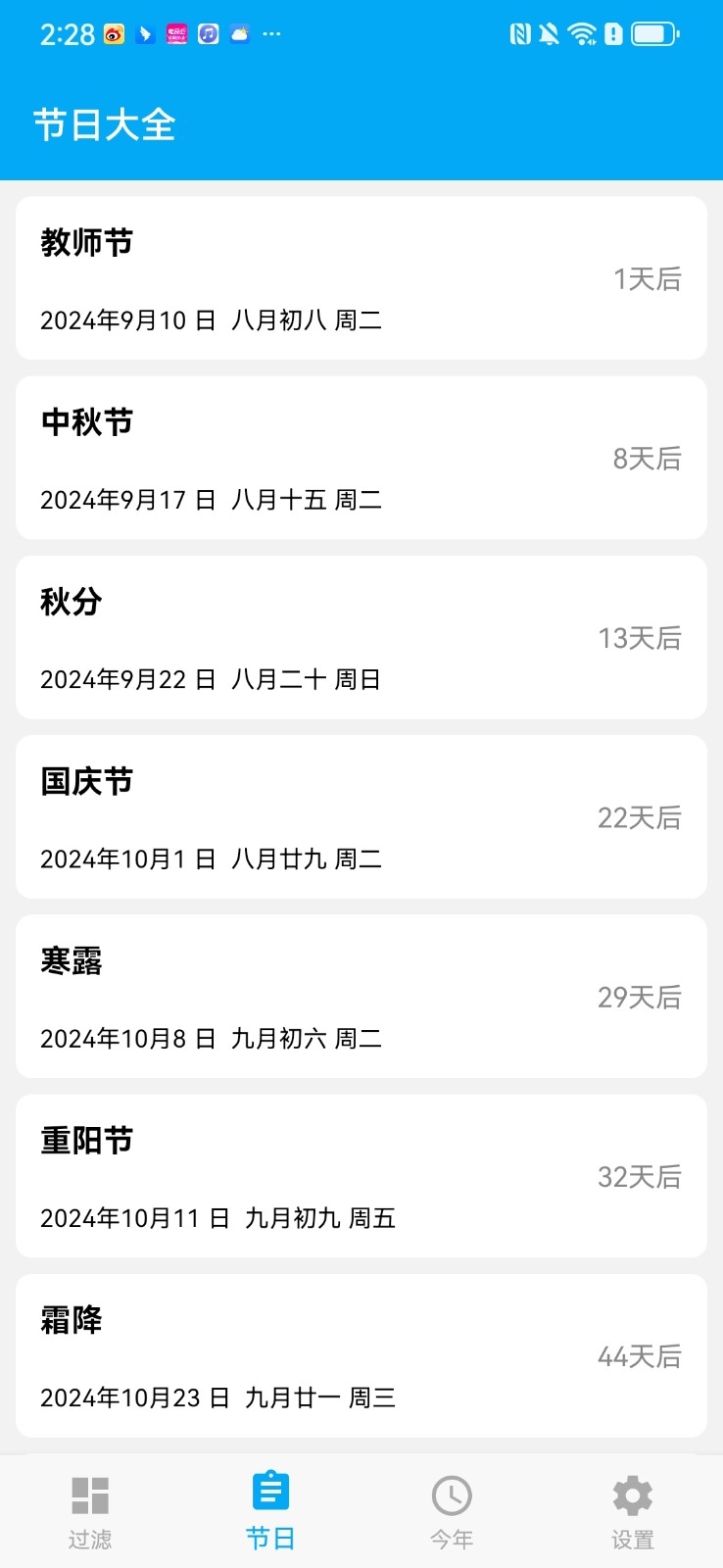Tap the 重阳节 entry

[x=361, y=1176]
